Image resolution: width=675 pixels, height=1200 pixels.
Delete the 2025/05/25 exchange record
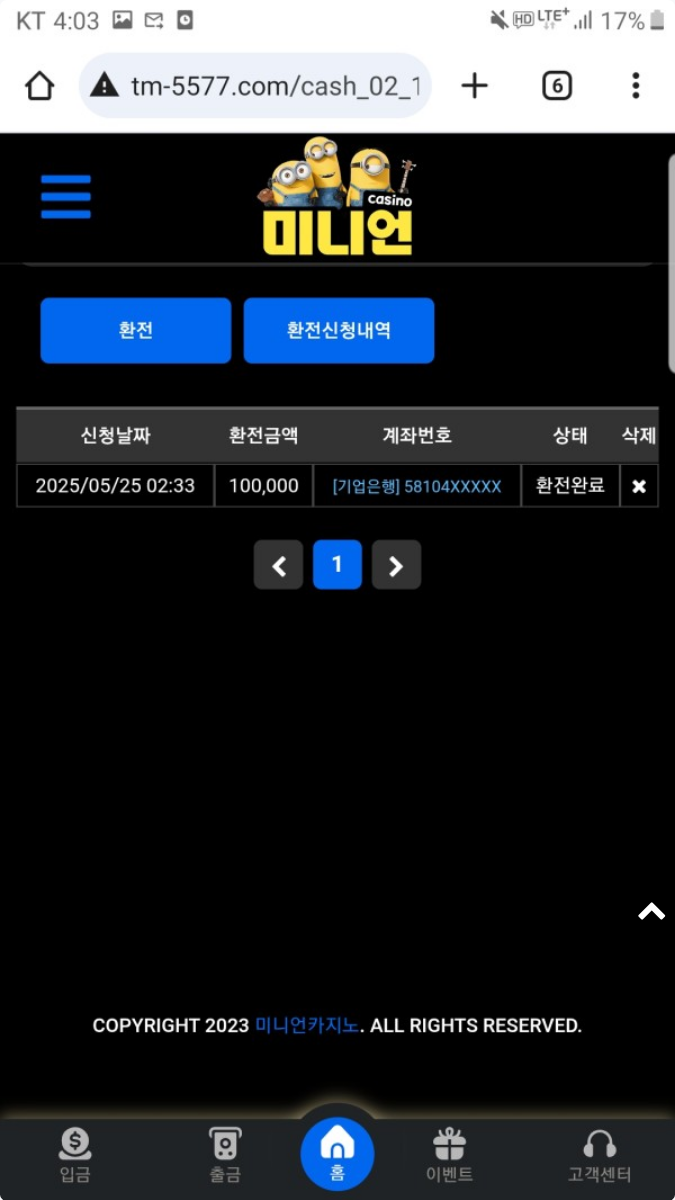(639, 486)
